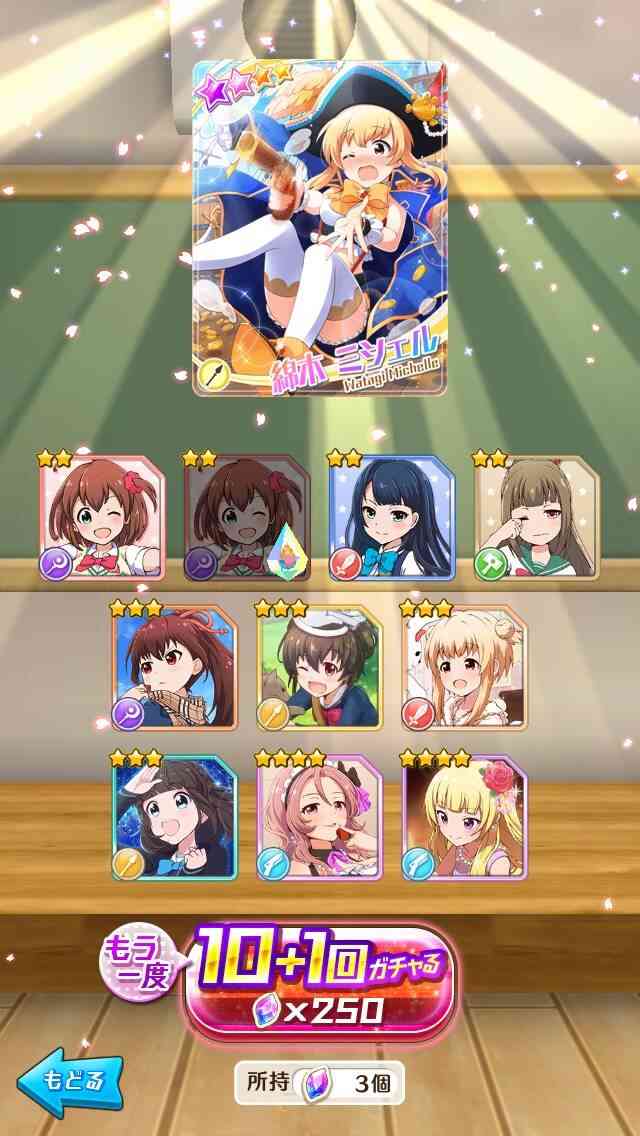
Task: View the three-star blonde girl with hair buns
Action: [465, 667]
